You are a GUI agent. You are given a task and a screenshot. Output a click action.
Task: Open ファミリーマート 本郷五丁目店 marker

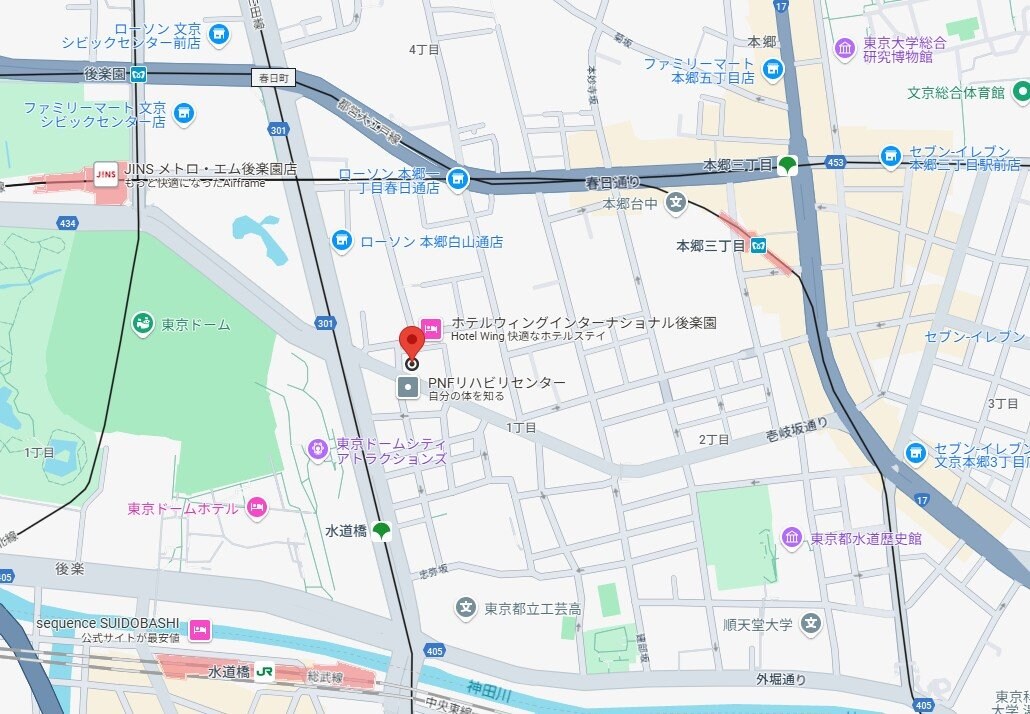pyautogui.click(x=772, y=69)
